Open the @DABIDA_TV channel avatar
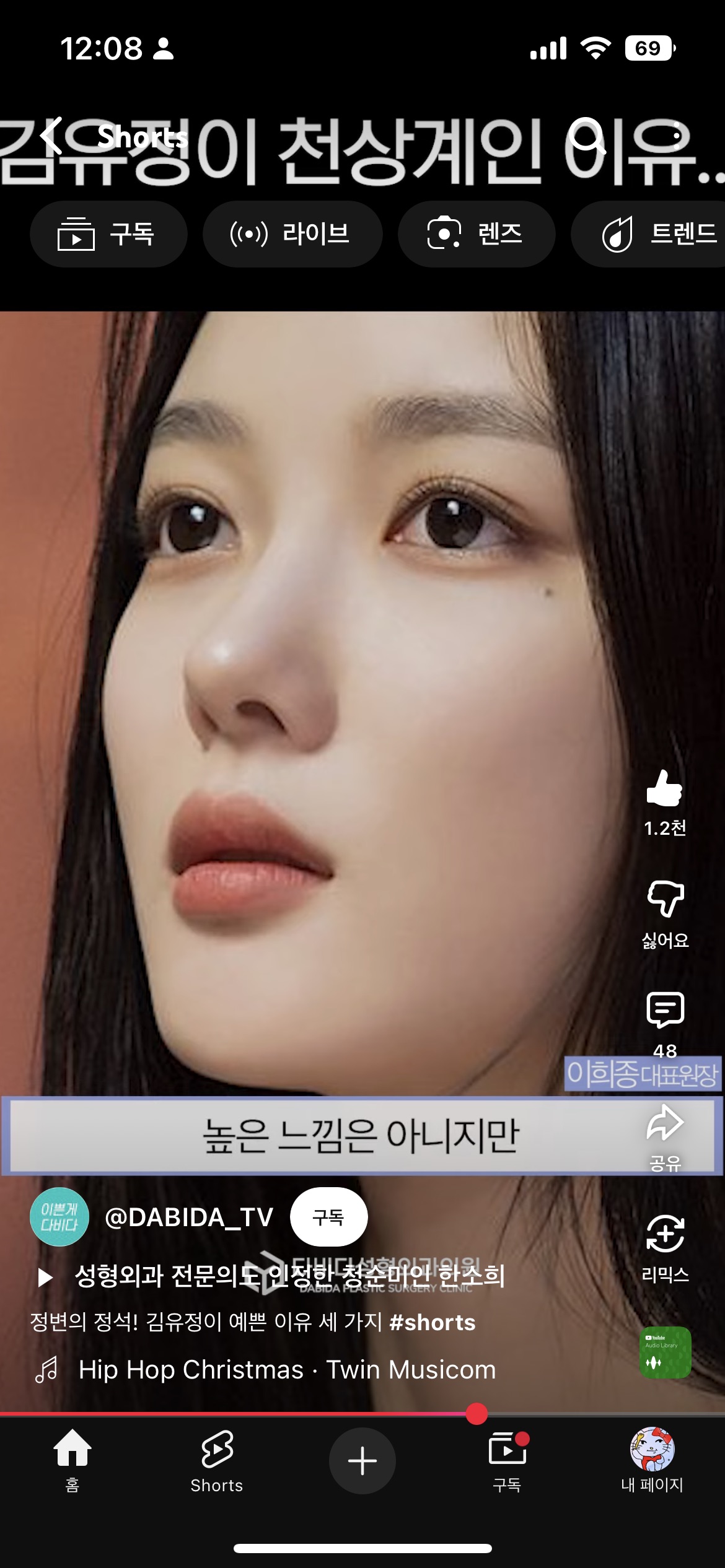The width and height of the screenshot is (725, 1568). tap(59, 1217)
